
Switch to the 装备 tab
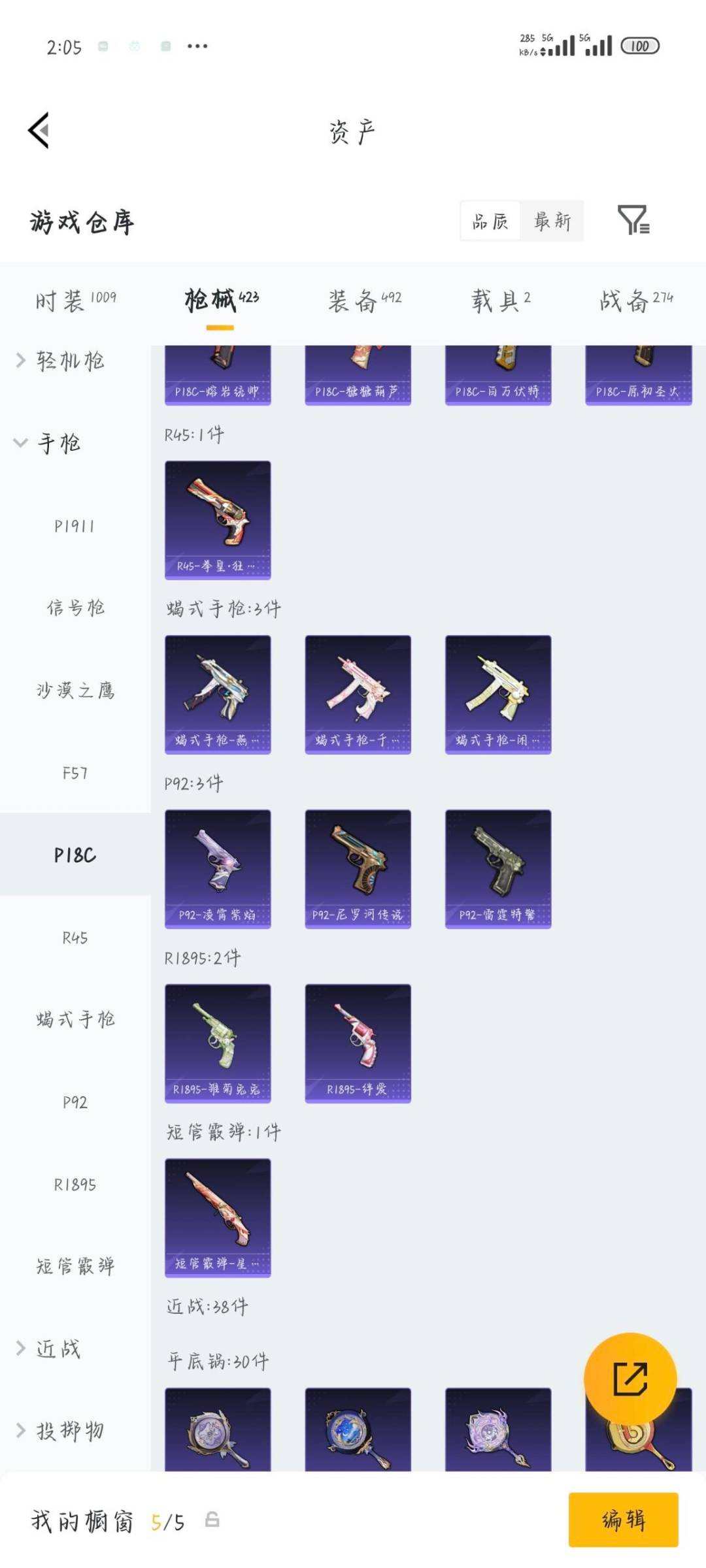(x=353, y=299)
